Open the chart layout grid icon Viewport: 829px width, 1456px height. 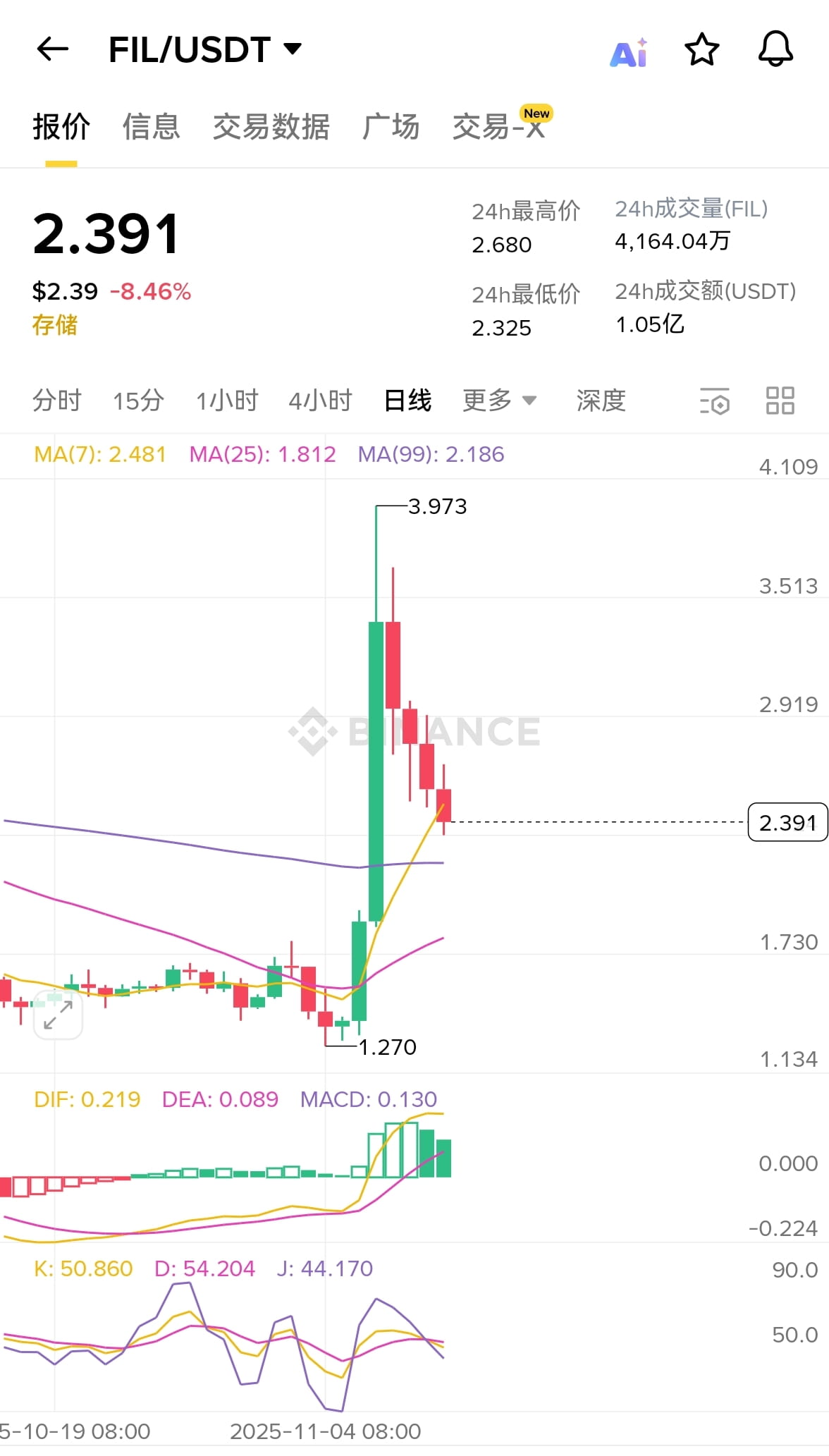[x=779, y=400]
